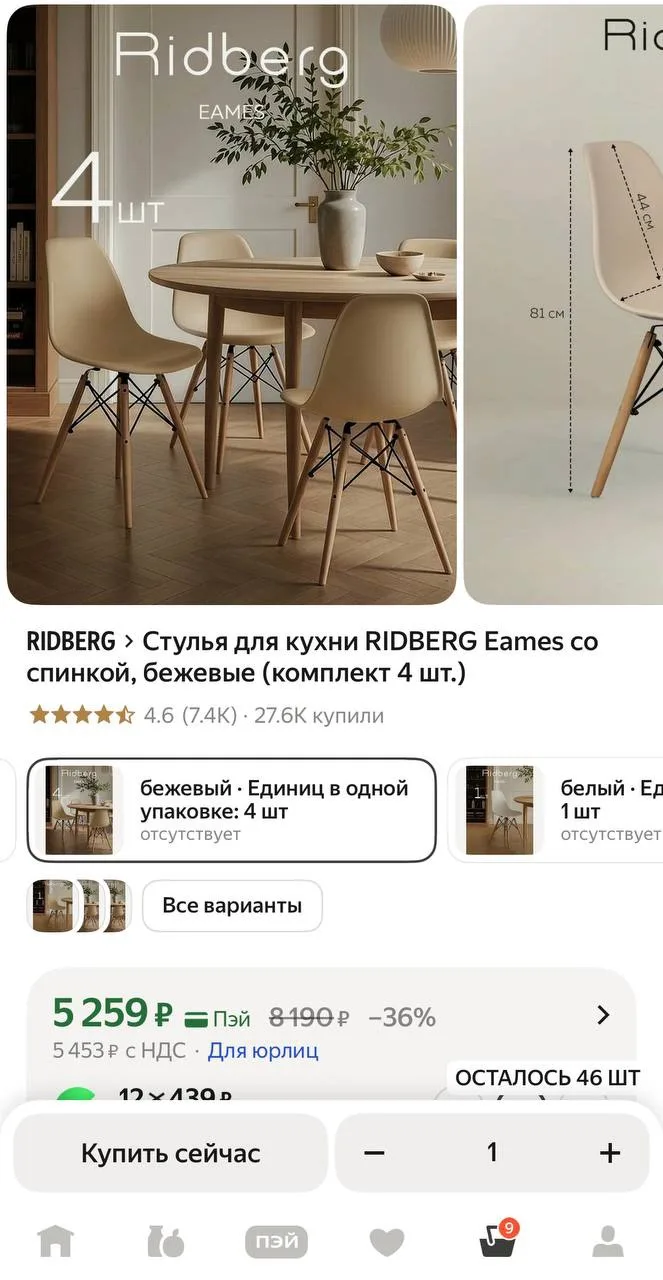Open the RIDBERG brand link
663x1280 pixels.
click(x=71, y=641)
